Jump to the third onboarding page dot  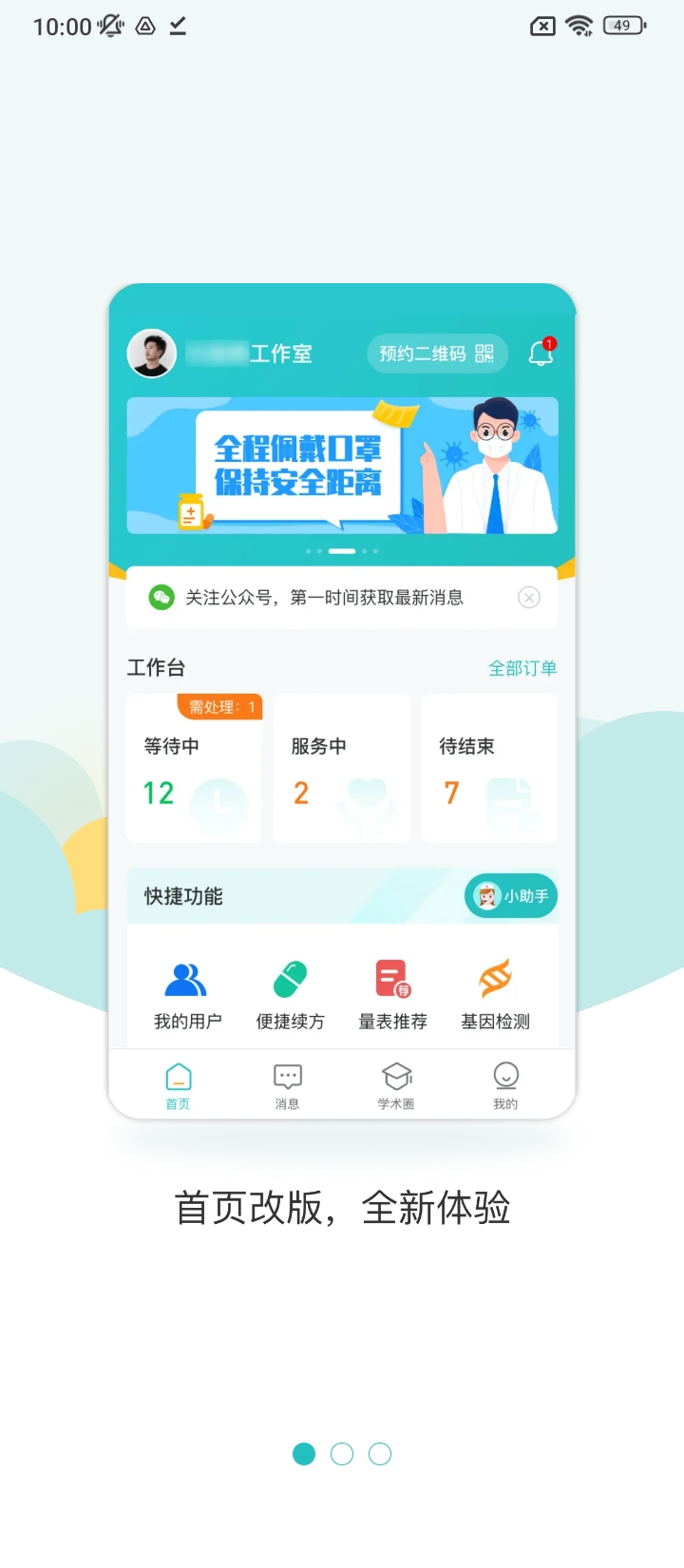380,1454
